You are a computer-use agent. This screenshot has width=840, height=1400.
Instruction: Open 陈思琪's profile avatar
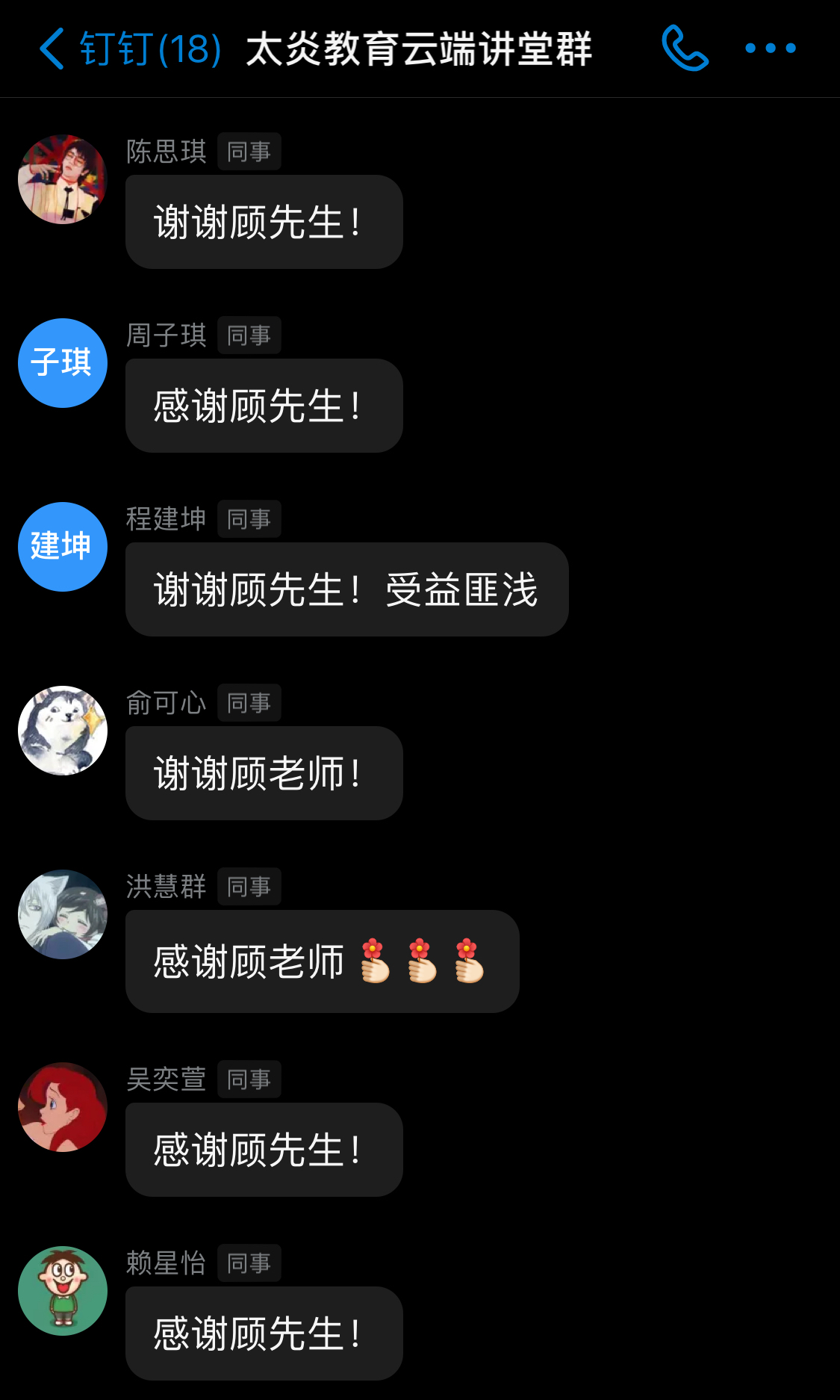[x=63, y=179]
